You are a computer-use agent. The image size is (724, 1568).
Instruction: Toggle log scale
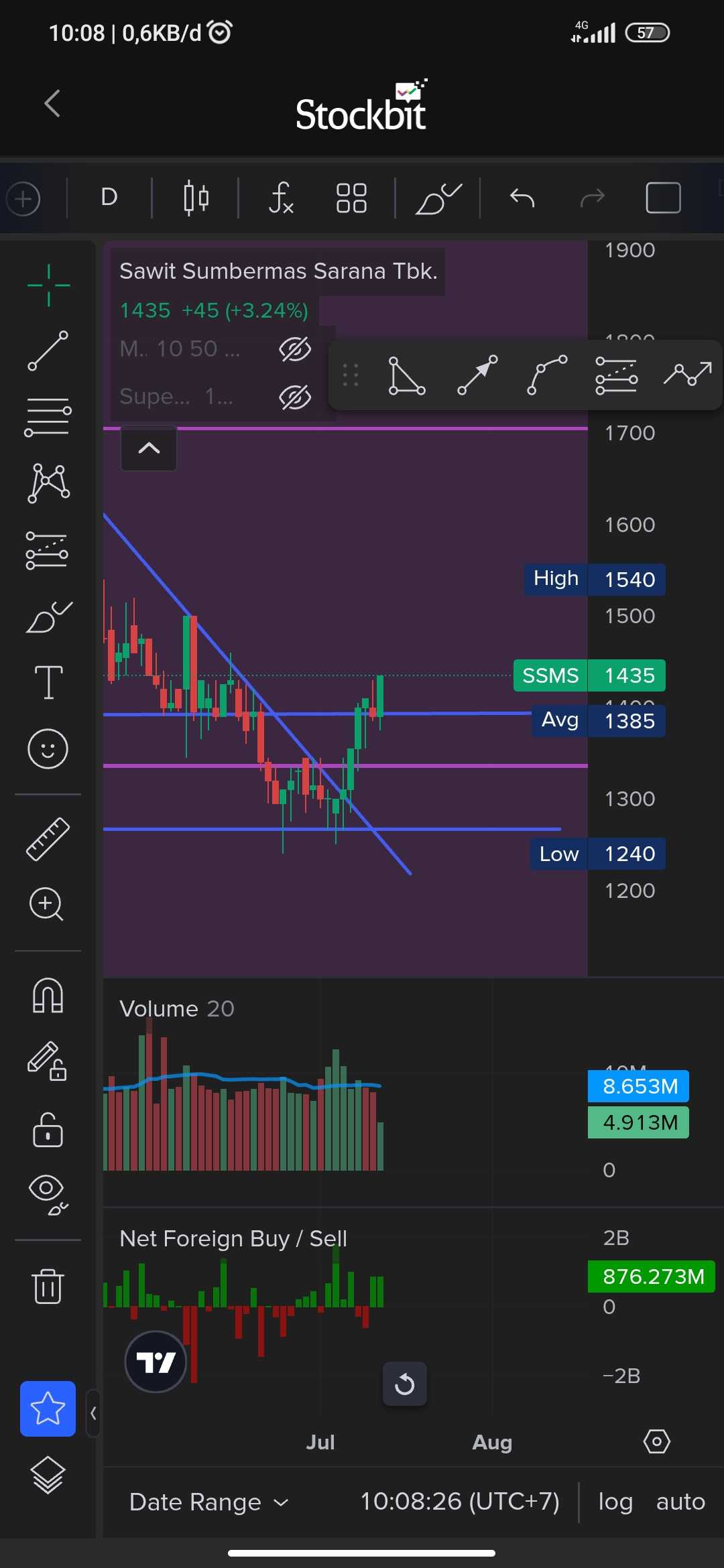click(x=615, y=1502)
